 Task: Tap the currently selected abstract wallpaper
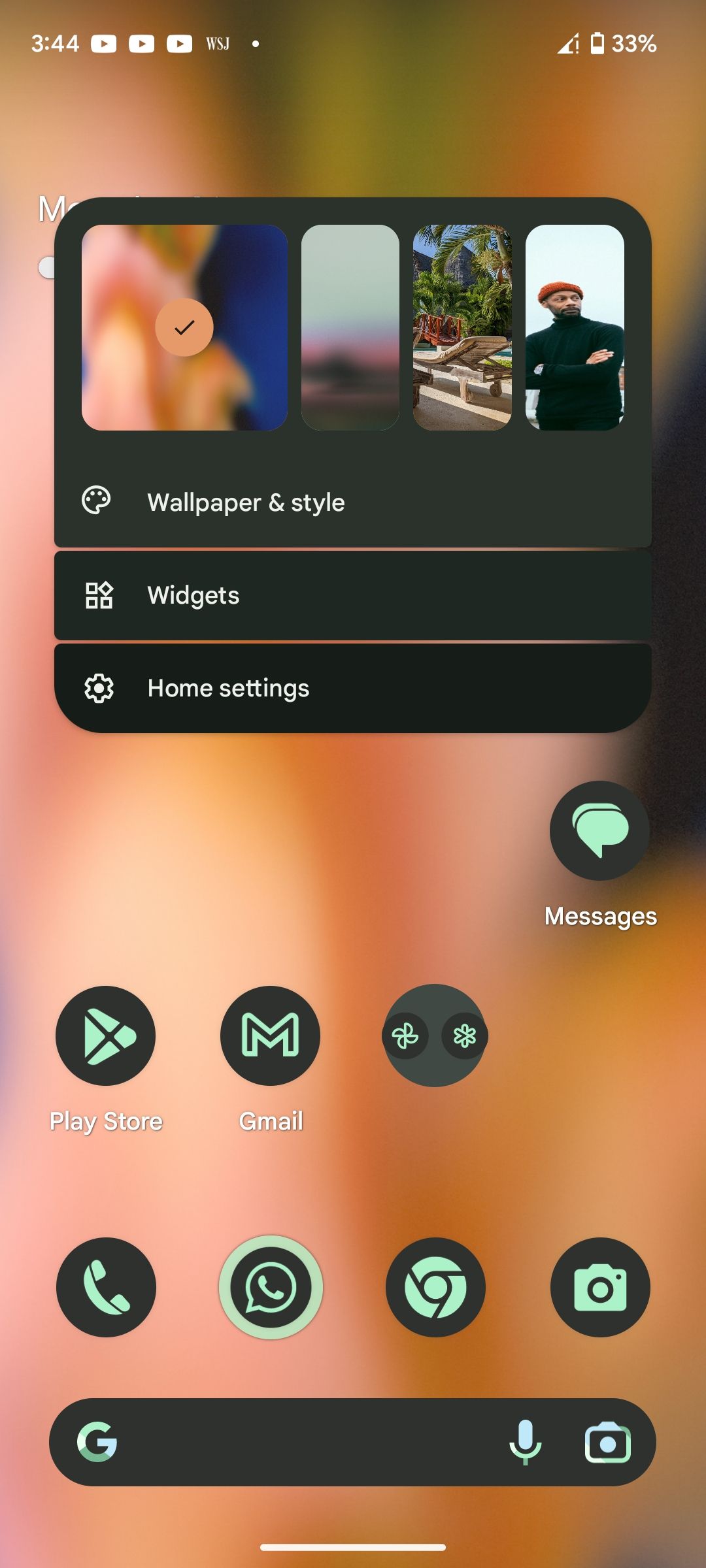184,327
